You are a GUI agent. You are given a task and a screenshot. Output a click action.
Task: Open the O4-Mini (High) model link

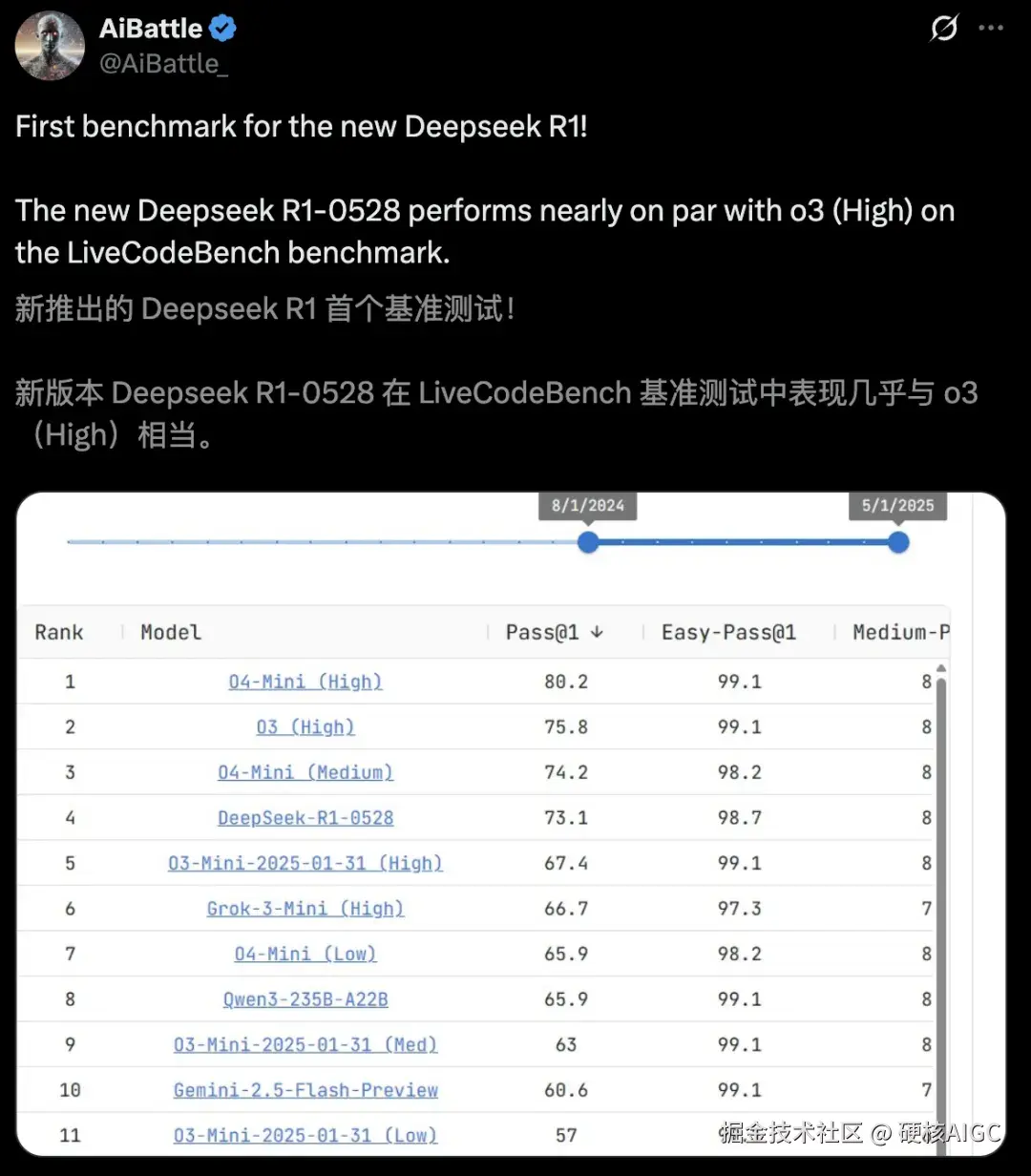[x=305, y=682]
